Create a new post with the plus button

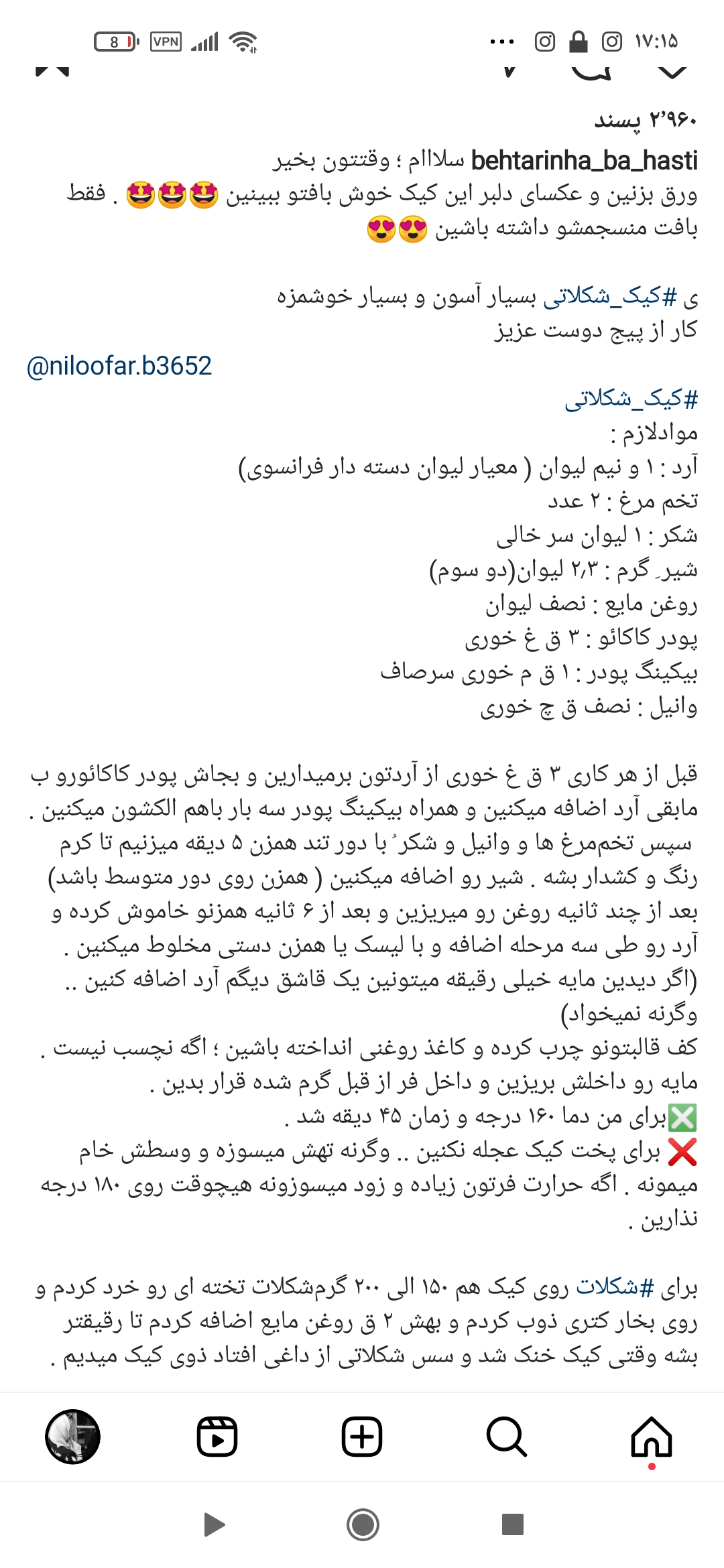362,1437
